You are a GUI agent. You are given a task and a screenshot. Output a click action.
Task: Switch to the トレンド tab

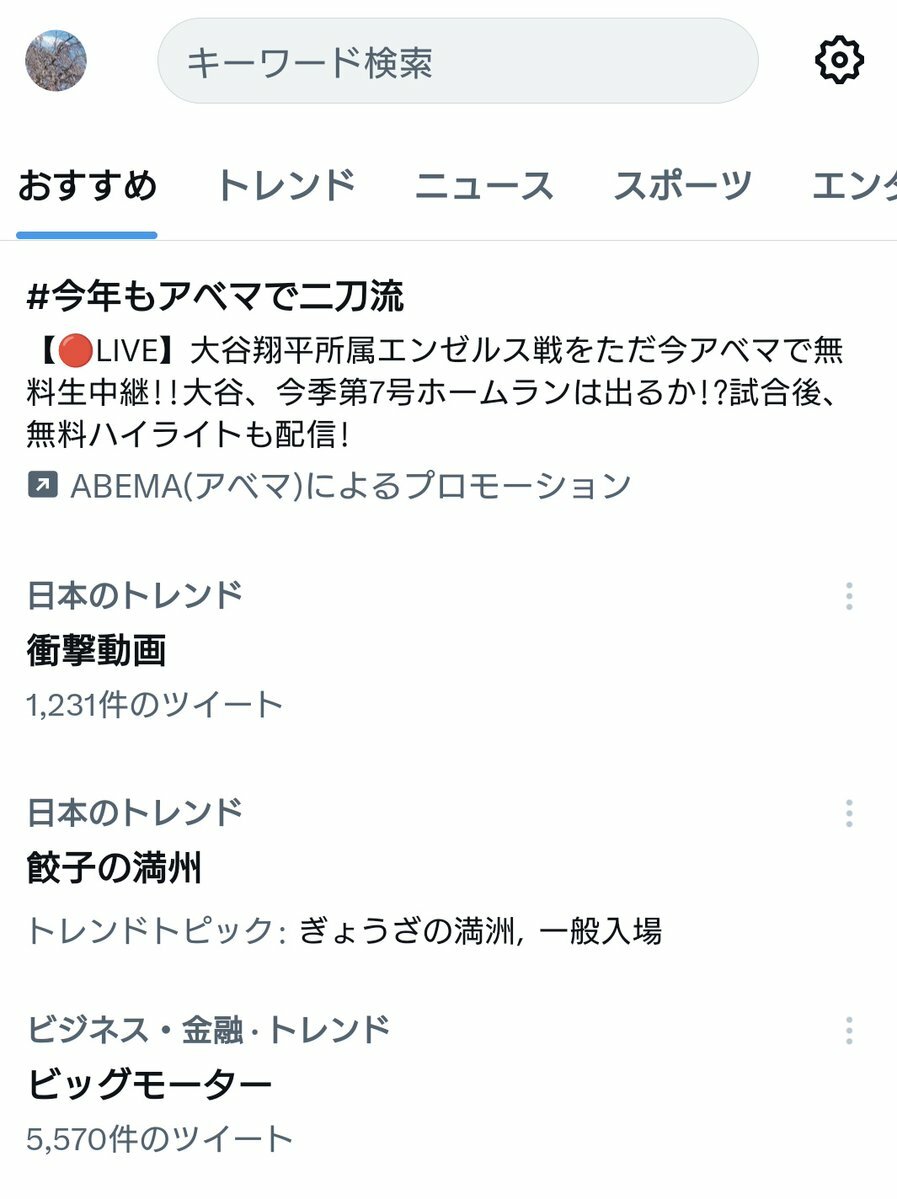[285, 186]
